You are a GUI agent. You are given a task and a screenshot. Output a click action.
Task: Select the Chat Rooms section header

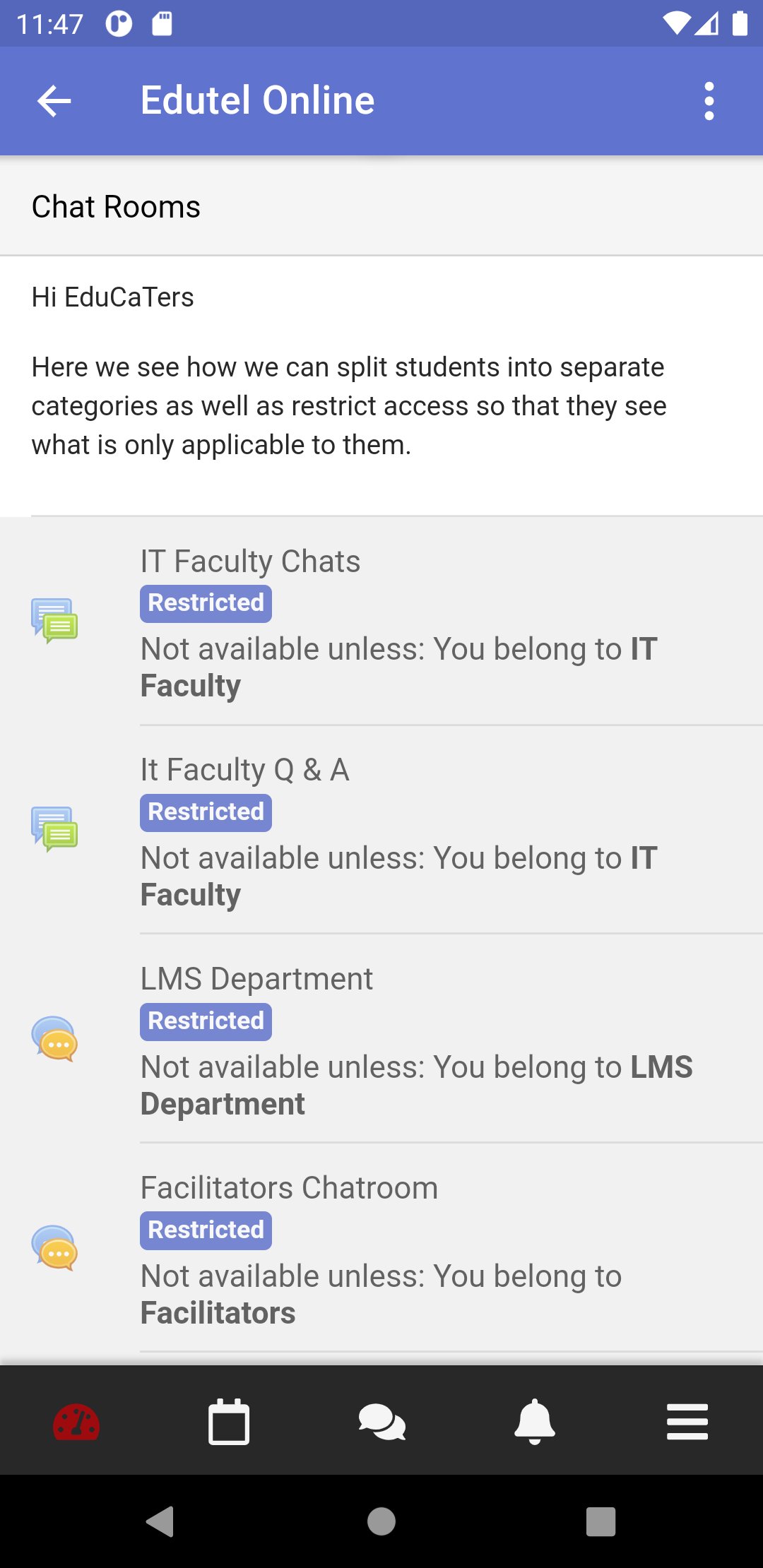116,207
